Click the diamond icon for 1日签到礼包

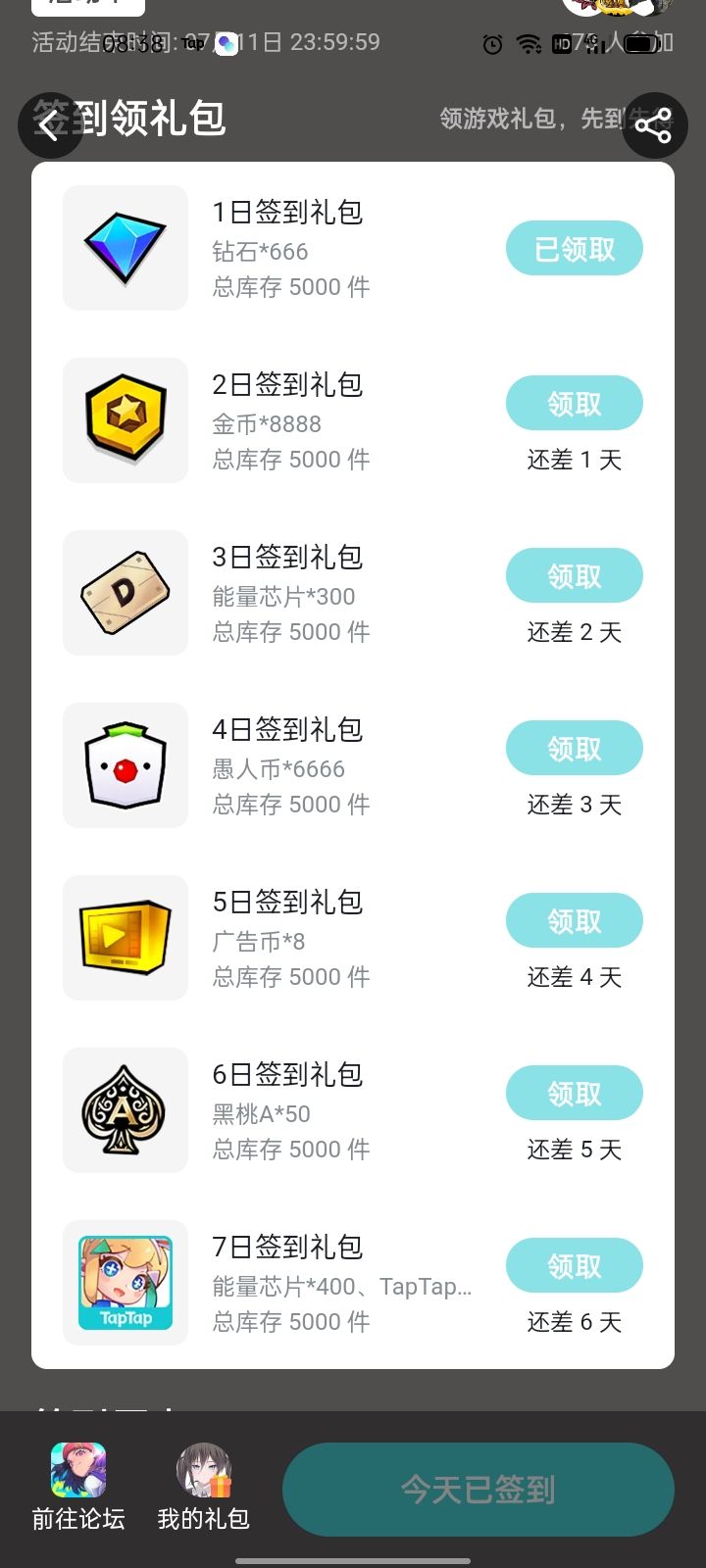coord(125,247)
